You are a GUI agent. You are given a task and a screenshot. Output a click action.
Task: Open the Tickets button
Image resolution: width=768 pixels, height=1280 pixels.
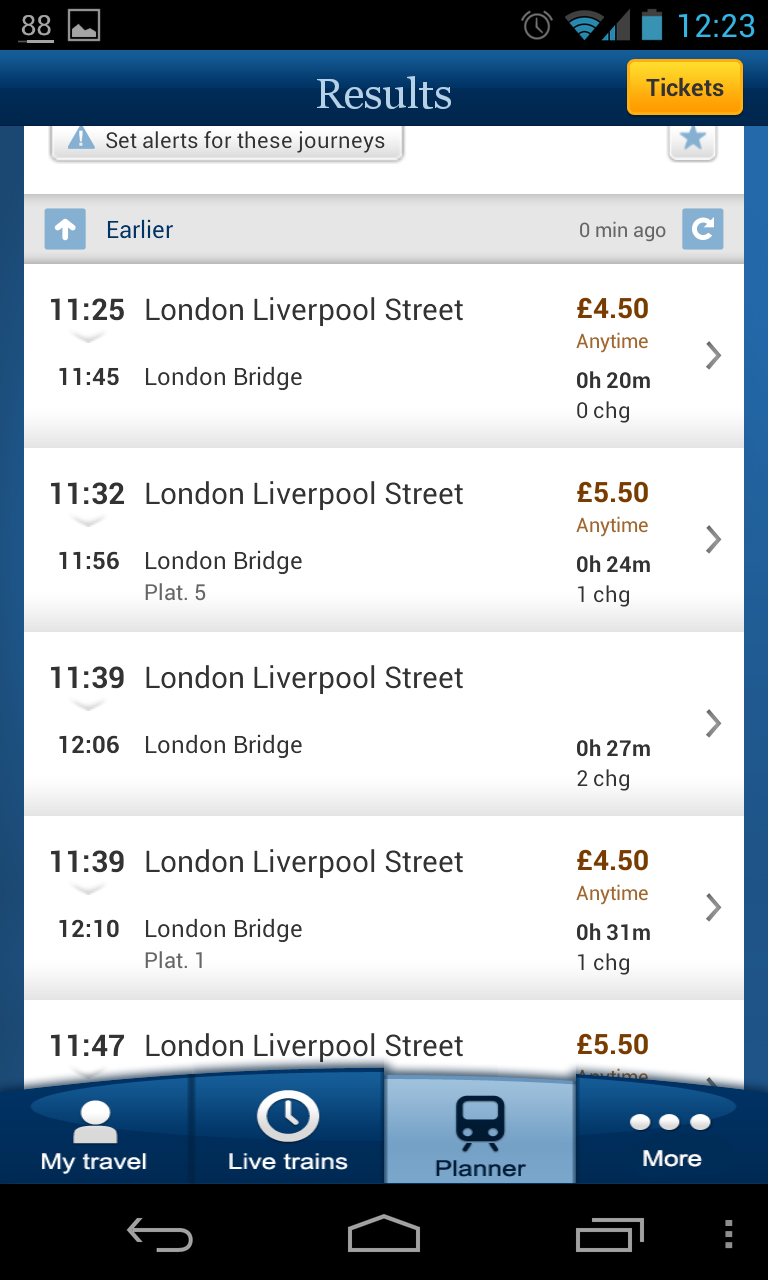[x=685, y=88]
